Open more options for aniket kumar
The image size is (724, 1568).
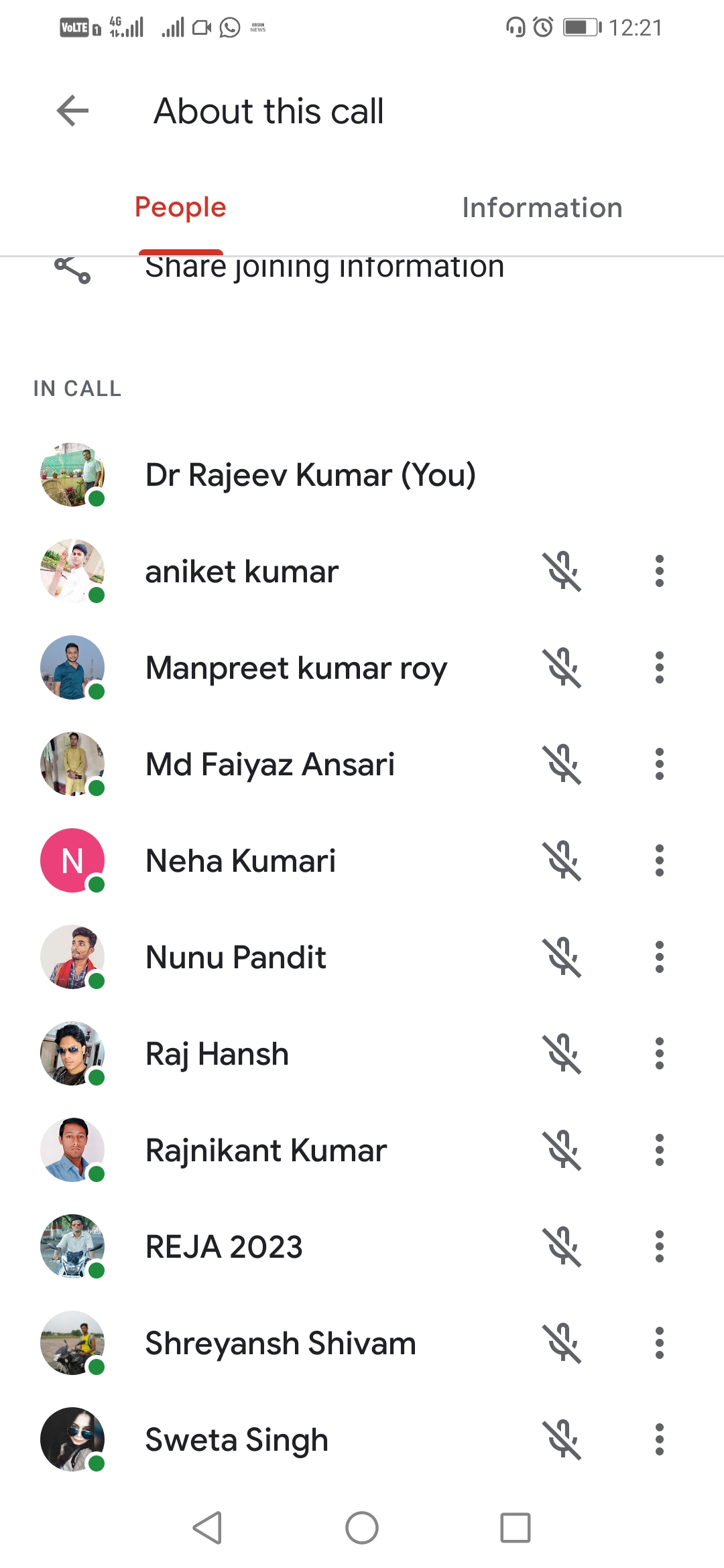coord(660,572)
